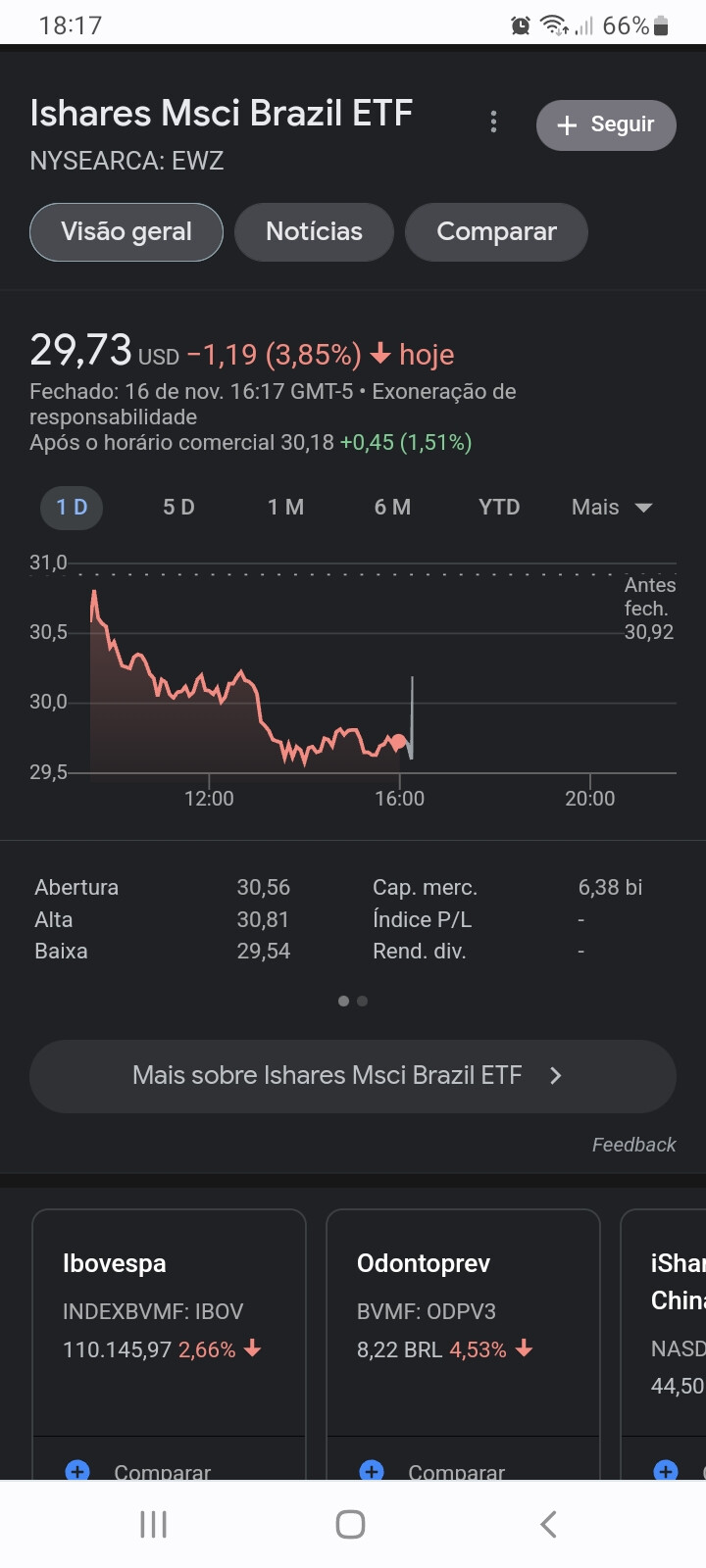706x1568 pixels.
Task: Select the YTD chart range
Action: 499,508
